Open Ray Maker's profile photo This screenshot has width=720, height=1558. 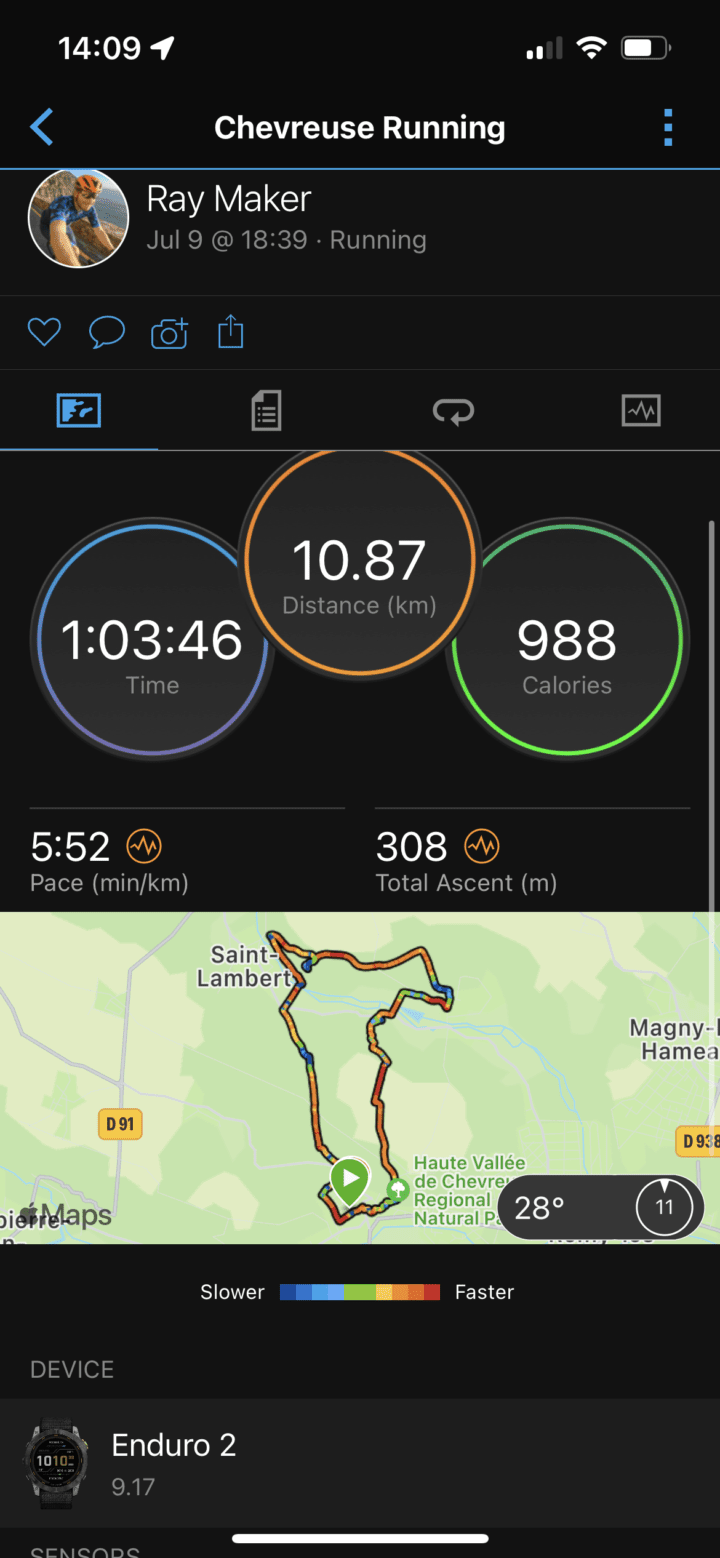78,218
